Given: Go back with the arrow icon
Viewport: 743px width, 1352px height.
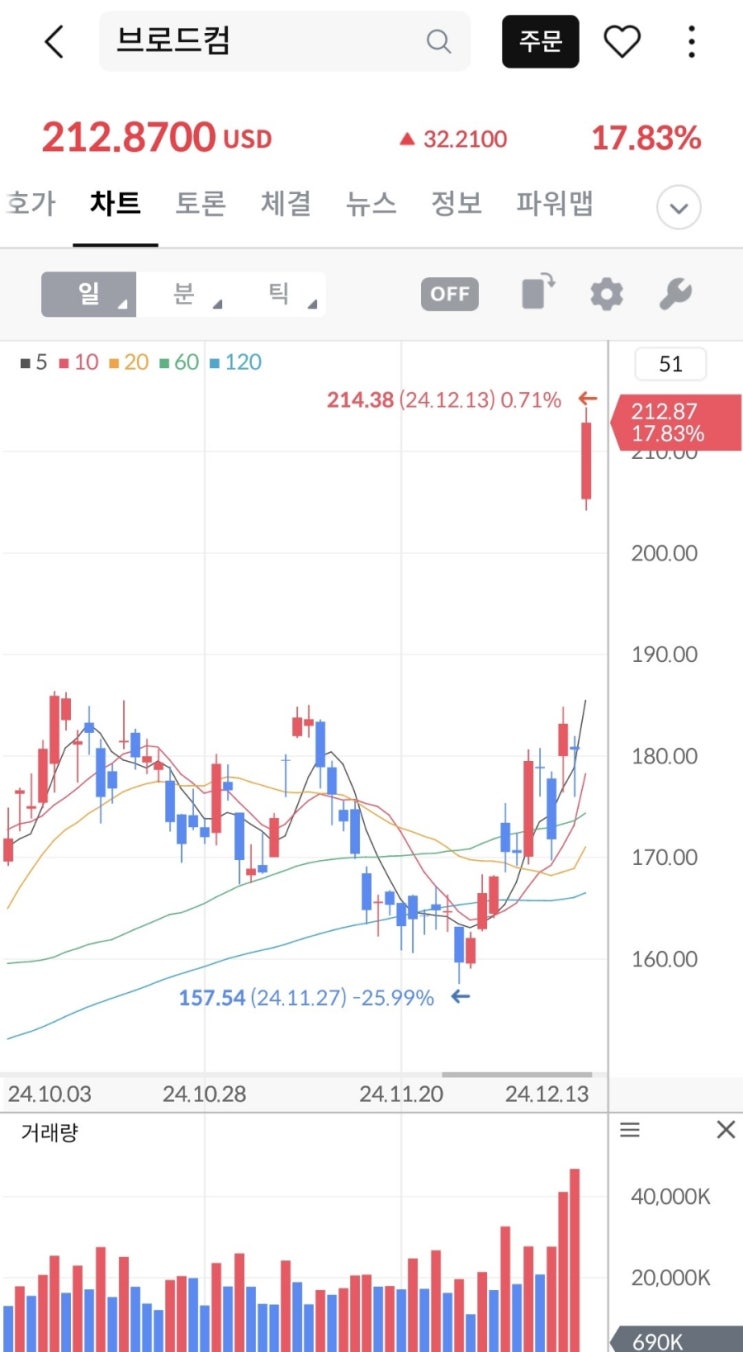Looking at the screenshot, I should tap(54, 42).
